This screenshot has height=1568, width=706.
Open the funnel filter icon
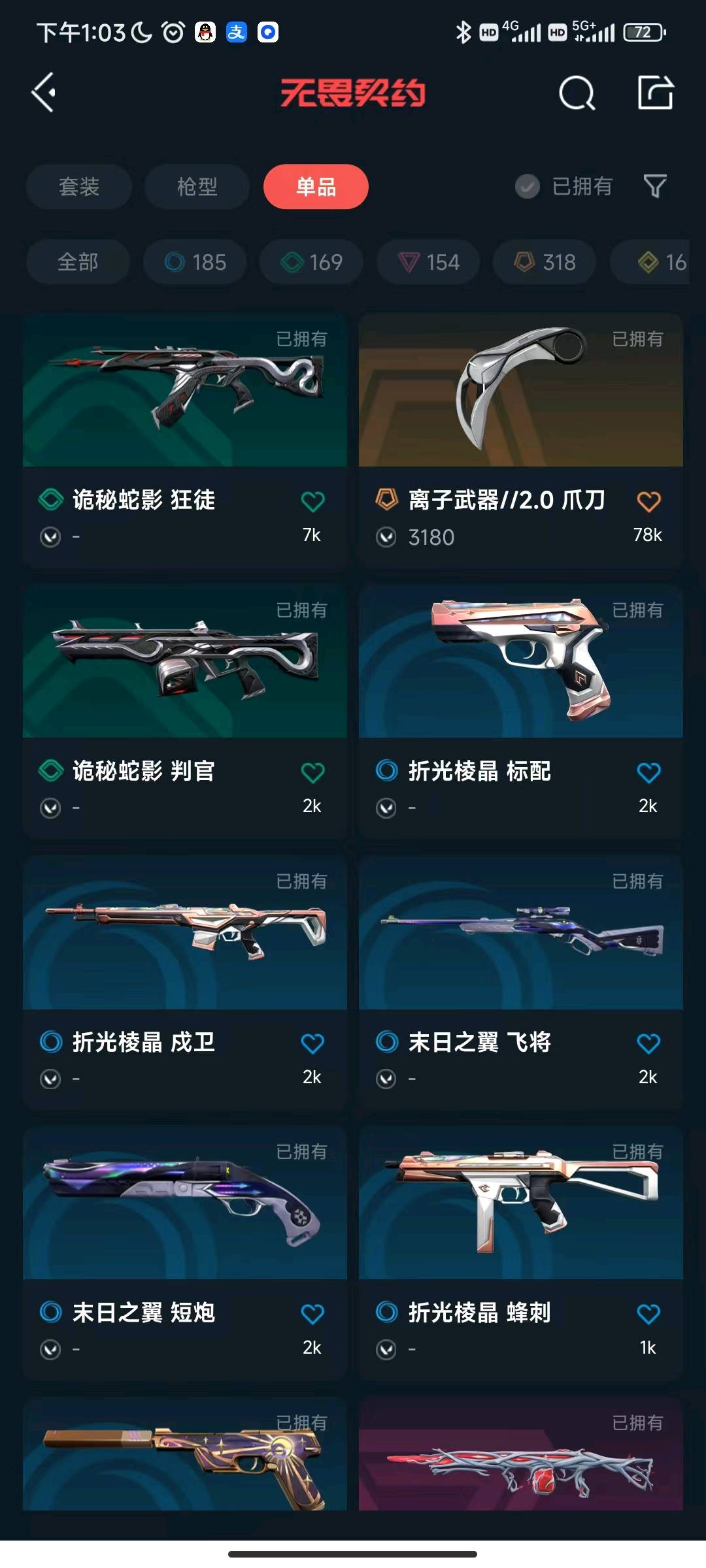tap(655, 187)
